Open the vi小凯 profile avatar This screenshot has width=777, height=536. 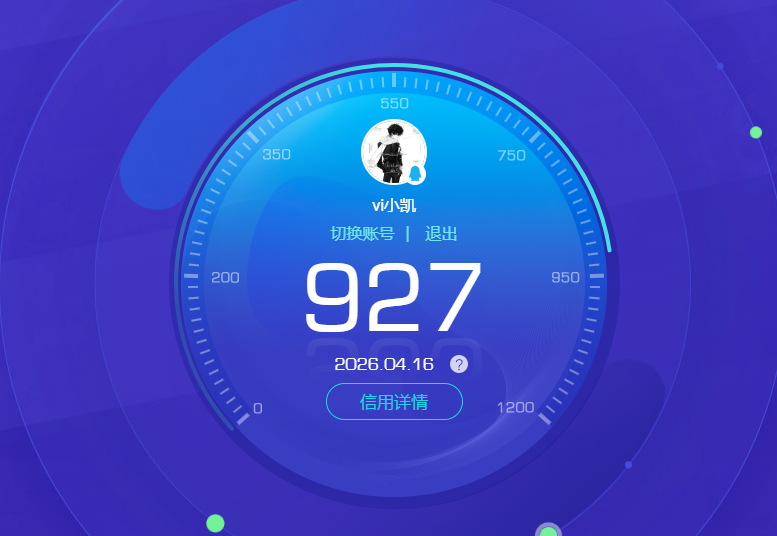click(394, 152)
